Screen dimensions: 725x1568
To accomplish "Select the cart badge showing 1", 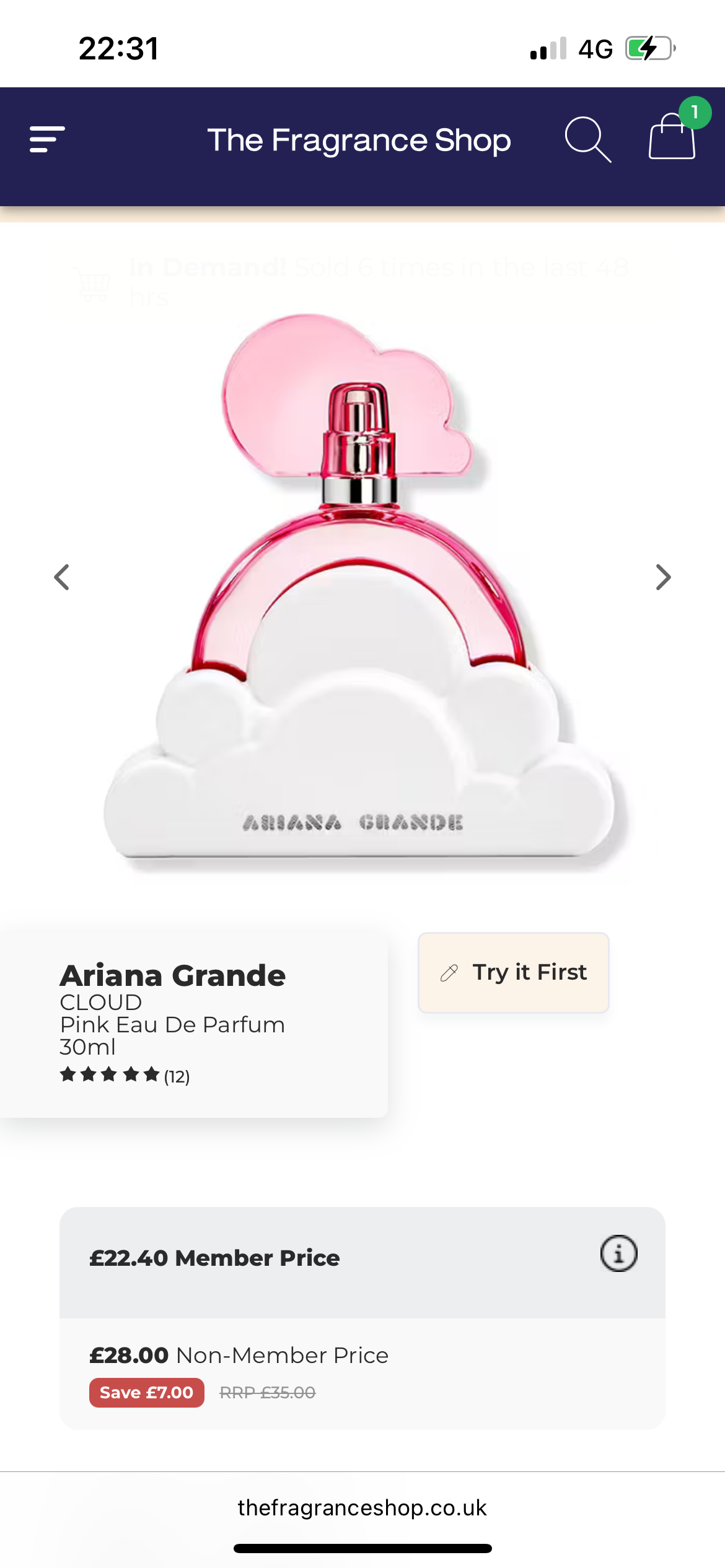I will click(695, 112).
